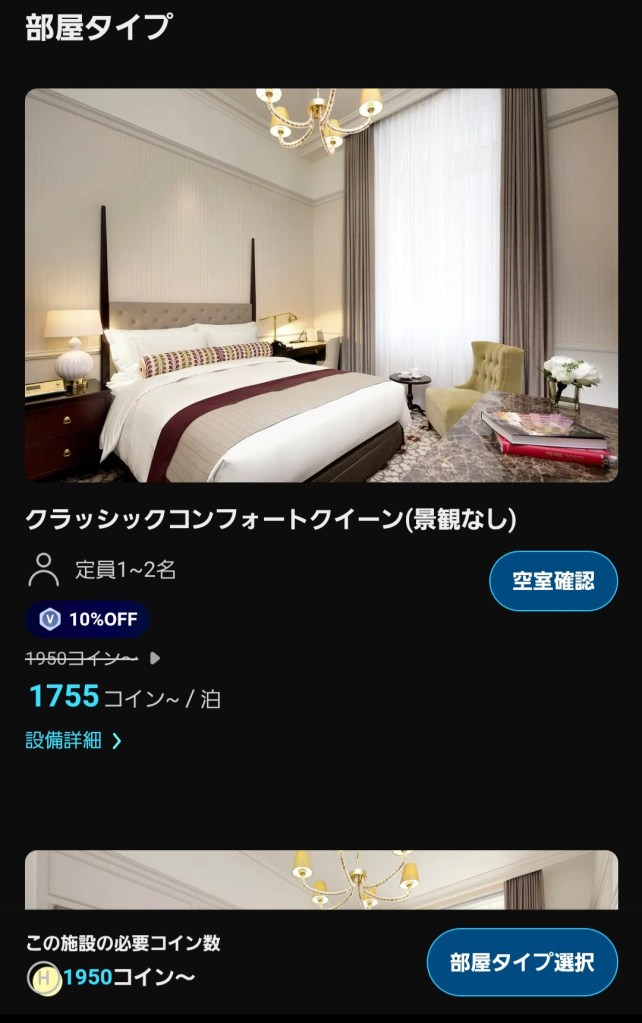Check availability with the 空室確認 button
642x1023 pixels.
553,581
